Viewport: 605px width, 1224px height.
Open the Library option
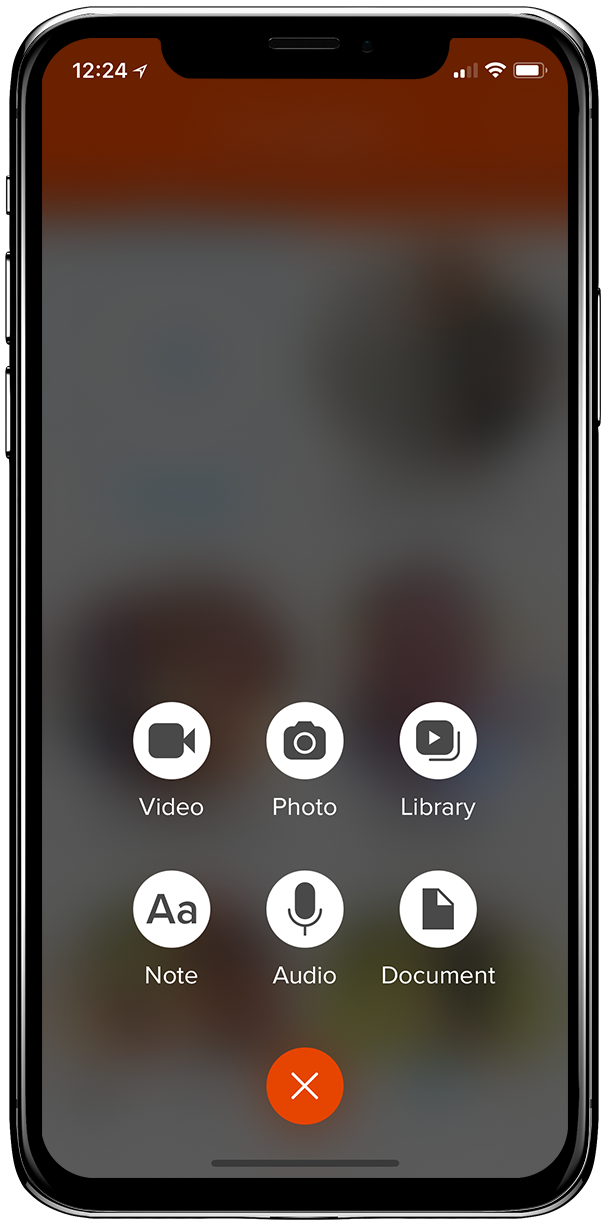[x=438, y=741]
